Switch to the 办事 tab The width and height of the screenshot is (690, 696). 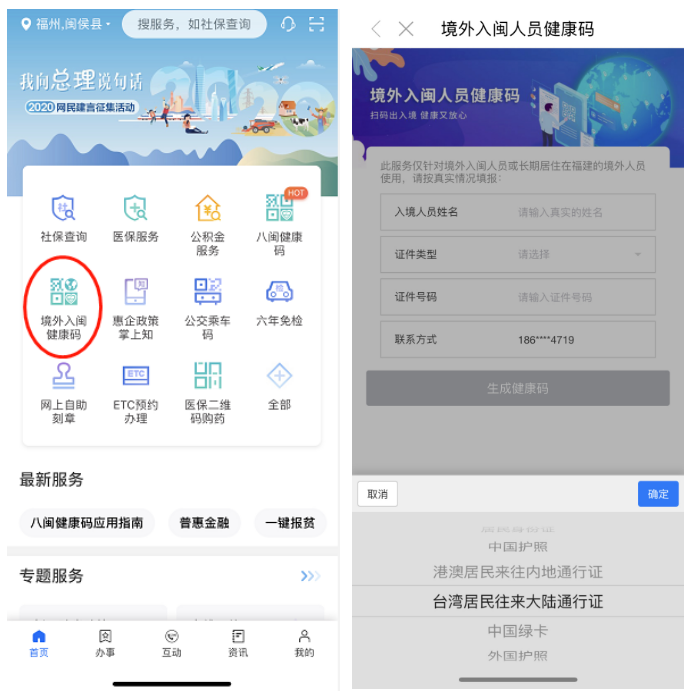pos(105,643)
